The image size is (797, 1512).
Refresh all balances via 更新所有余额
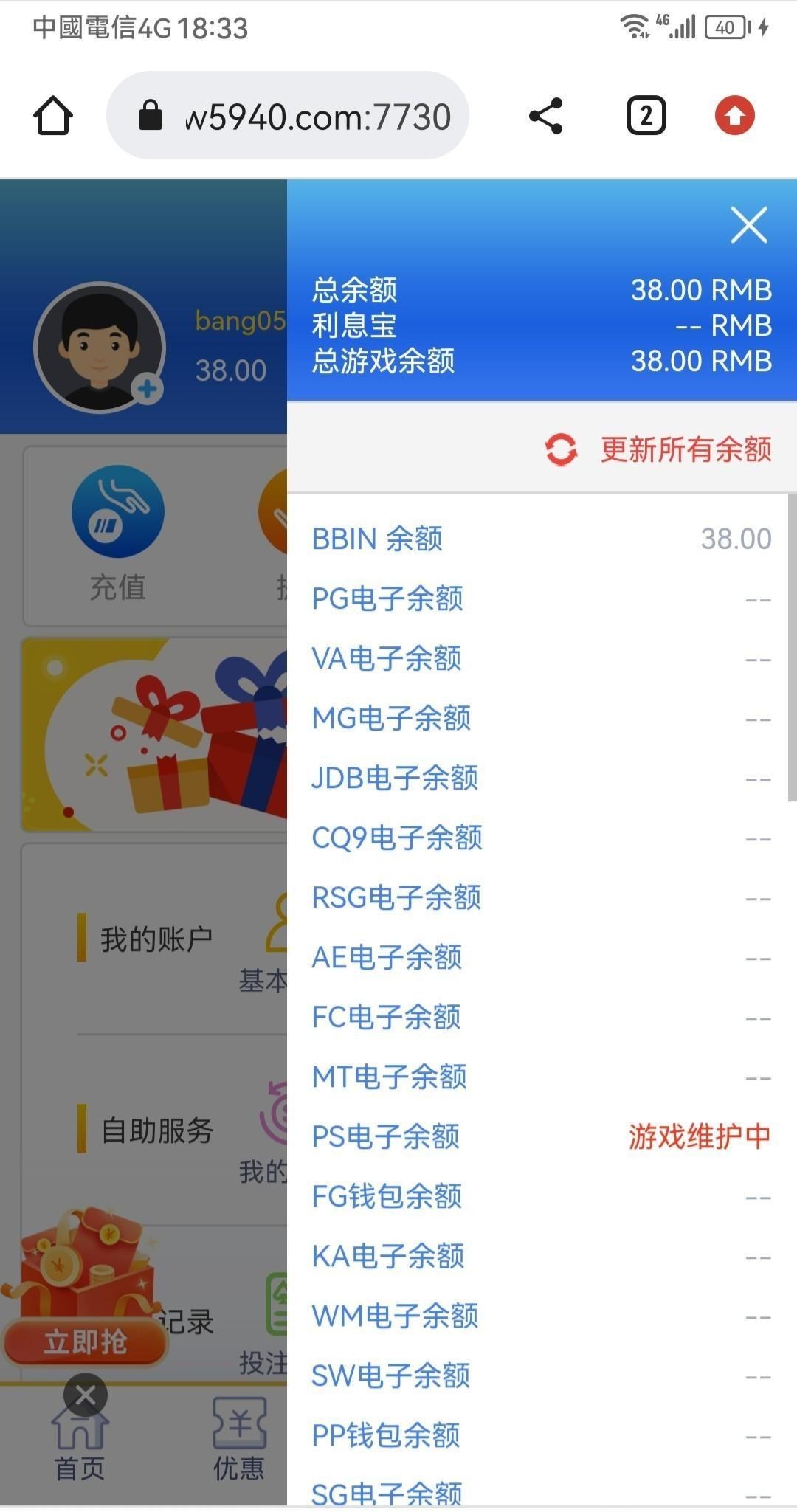(x=686, y=450)
